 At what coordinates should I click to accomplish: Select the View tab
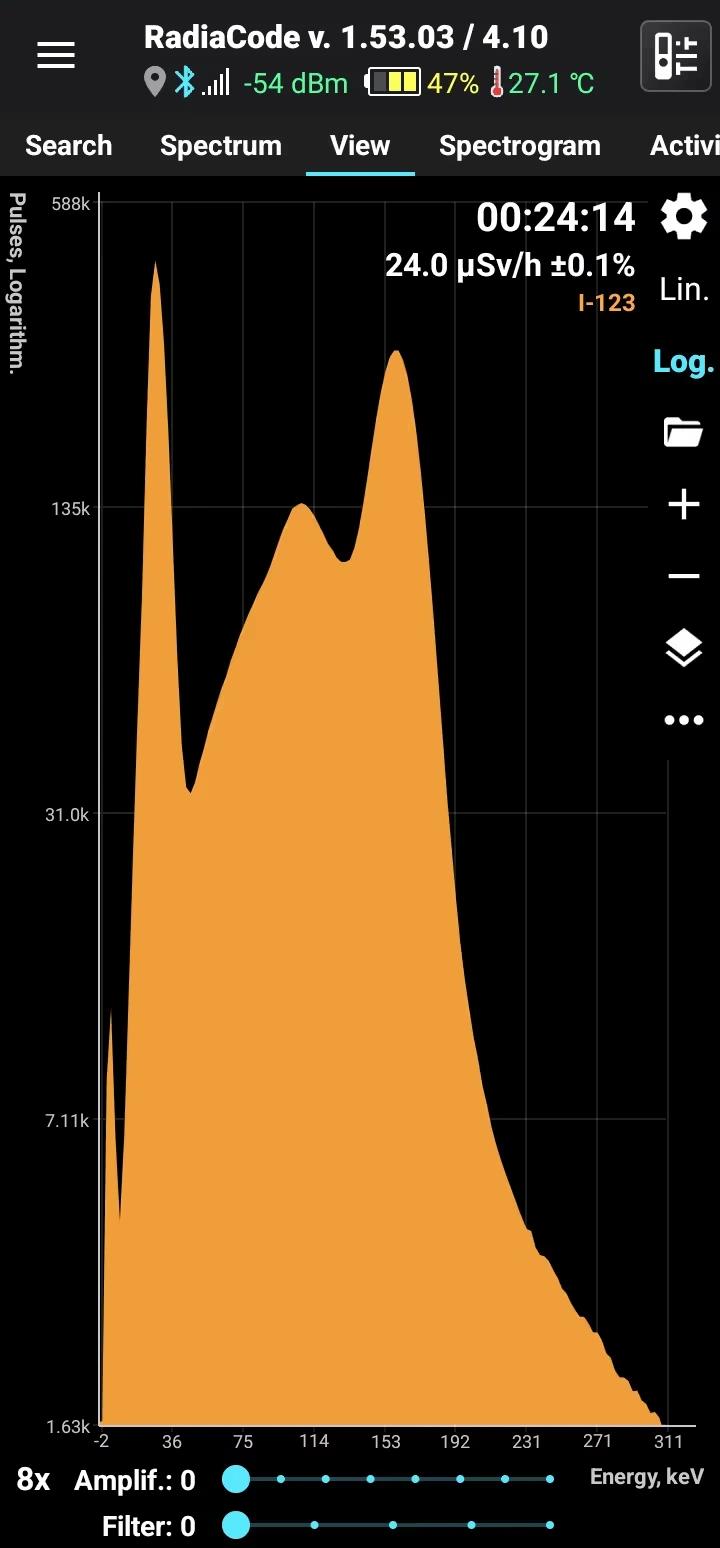click(x=360, y=146)
